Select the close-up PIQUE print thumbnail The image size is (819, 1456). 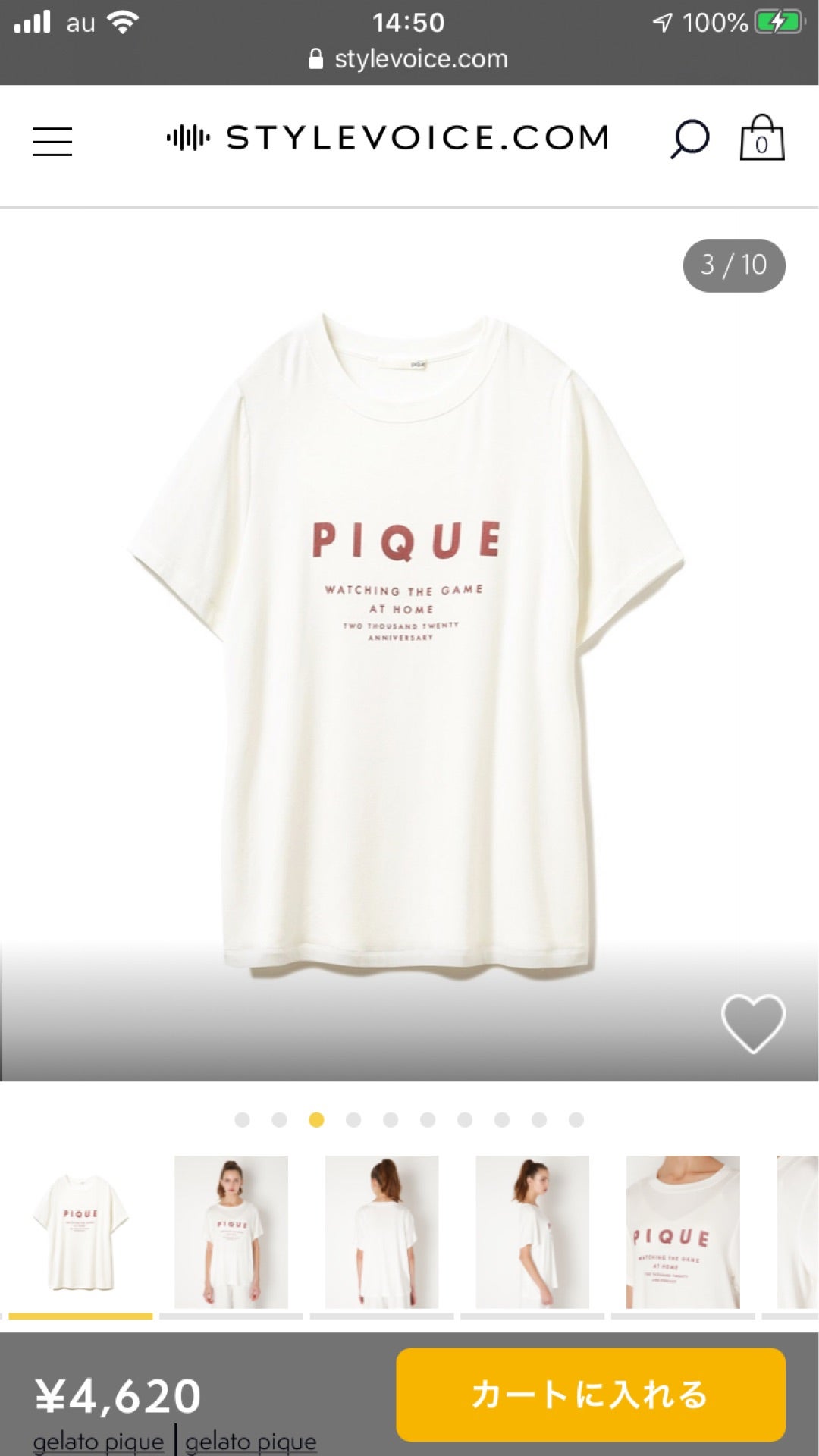tap(682, 1232)
